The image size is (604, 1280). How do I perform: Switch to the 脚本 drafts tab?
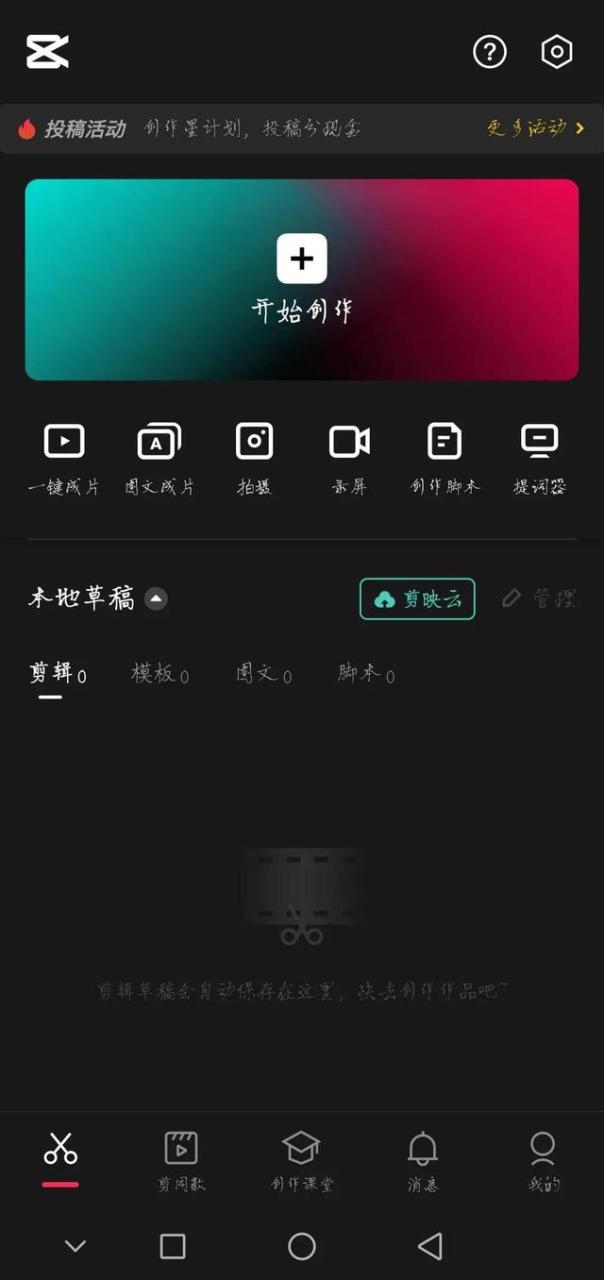[x=365, y=674]
